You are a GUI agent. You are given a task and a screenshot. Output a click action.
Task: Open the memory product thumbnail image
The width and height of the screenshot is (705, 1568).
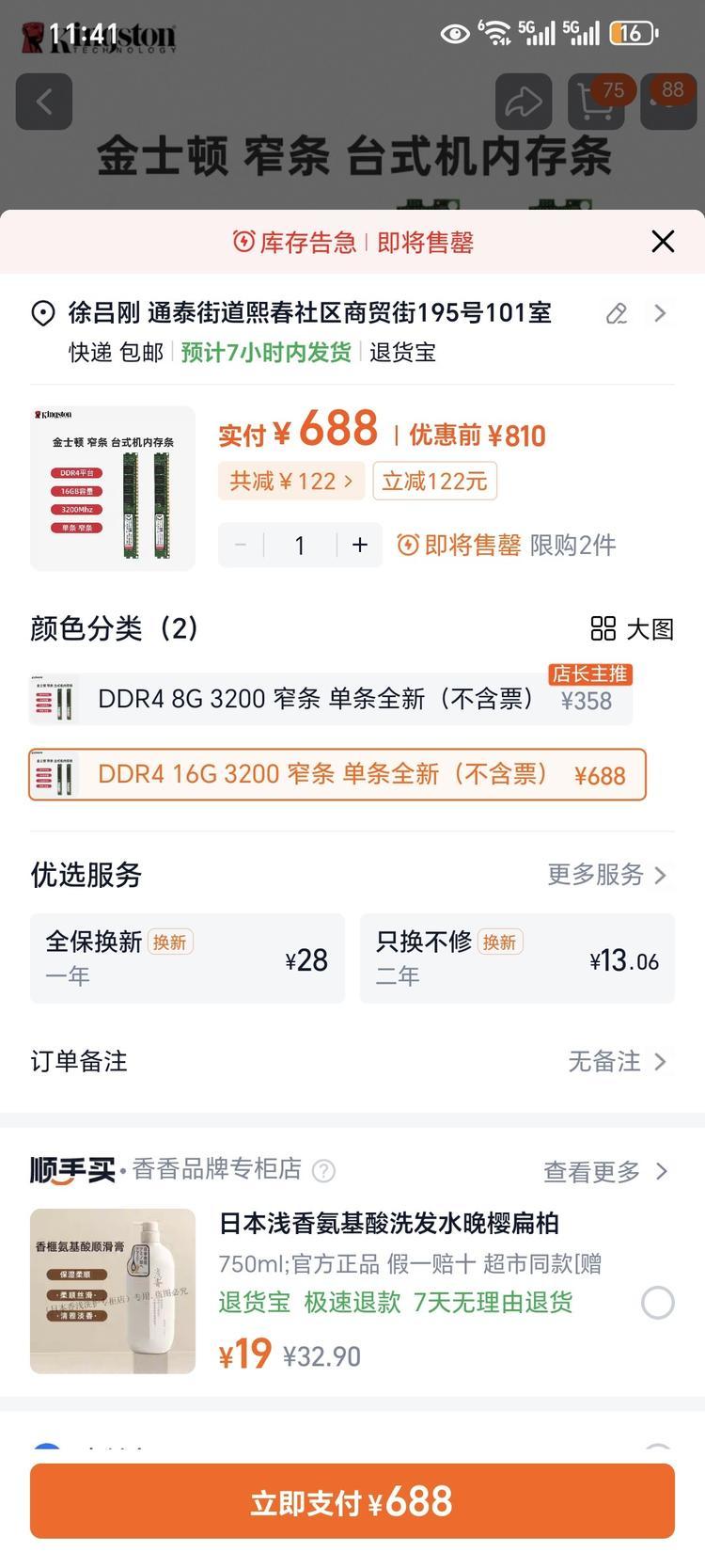point(113,488)
